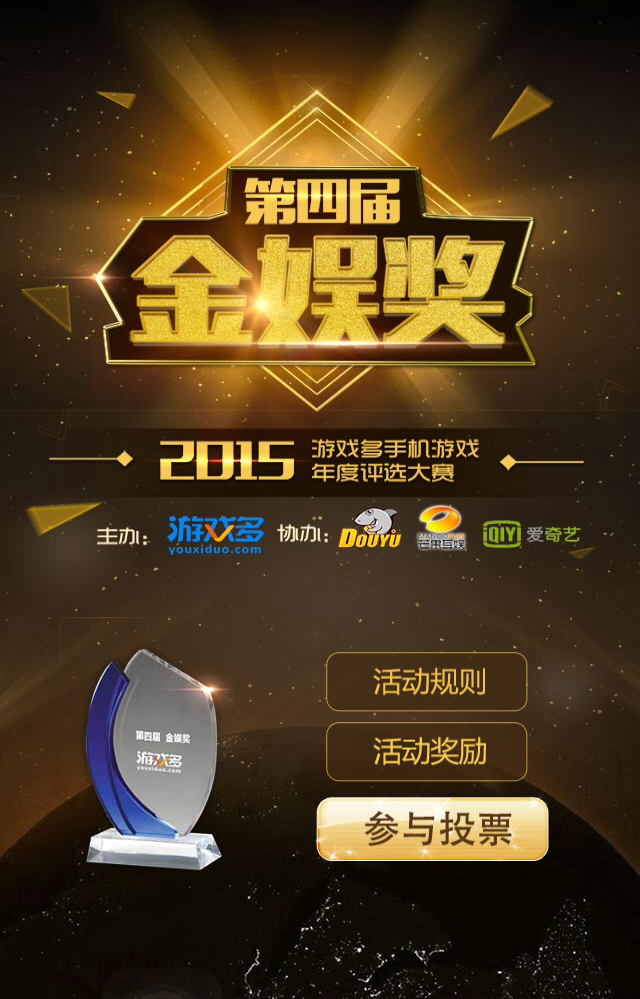View 活动奖励 rewards details

(427, 751)
